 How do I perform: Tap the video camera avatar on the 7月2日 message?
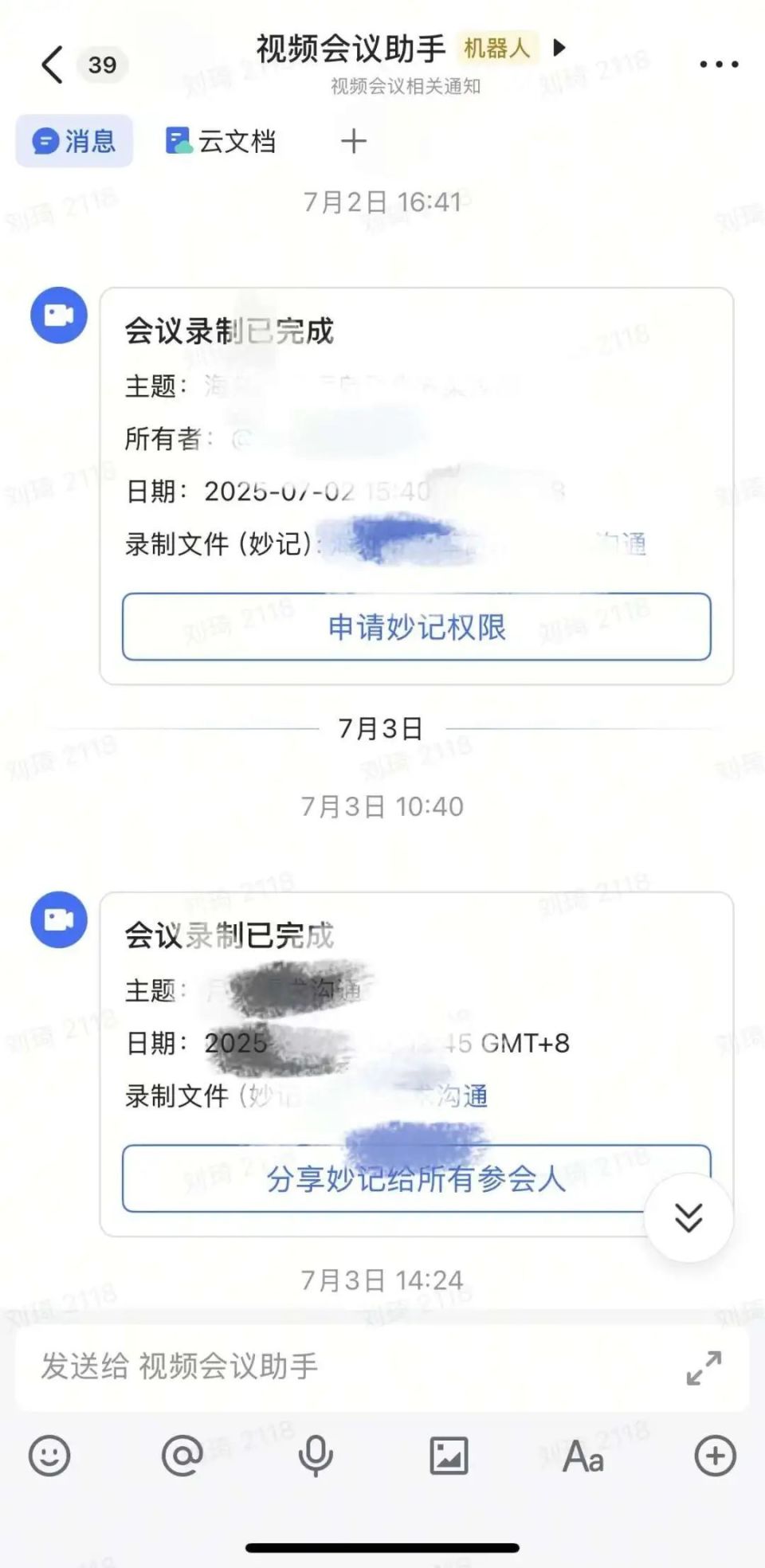(x=59, y=315)
